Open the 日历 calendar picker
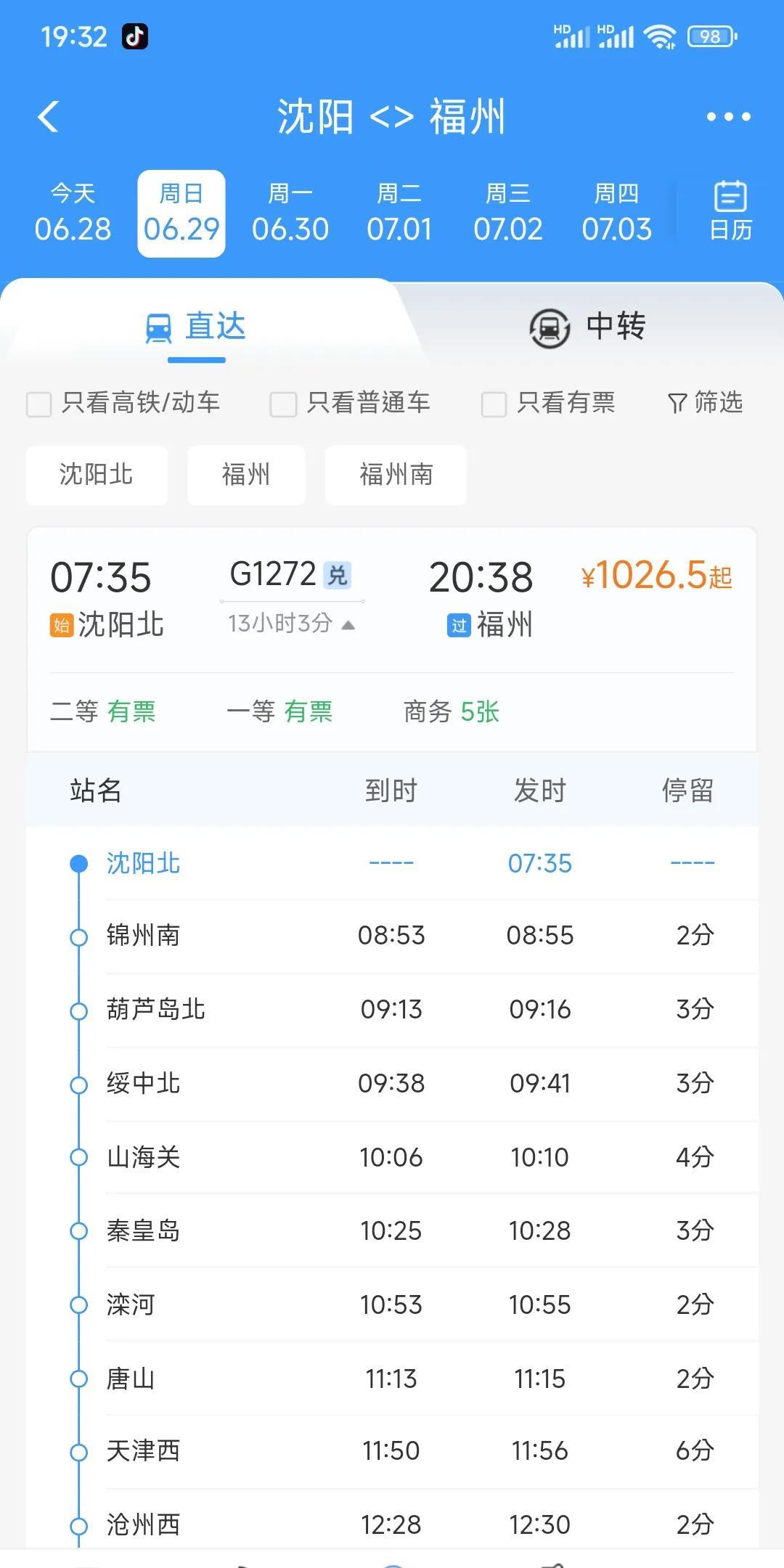784x1568 pixels. (x=730, y=211)
